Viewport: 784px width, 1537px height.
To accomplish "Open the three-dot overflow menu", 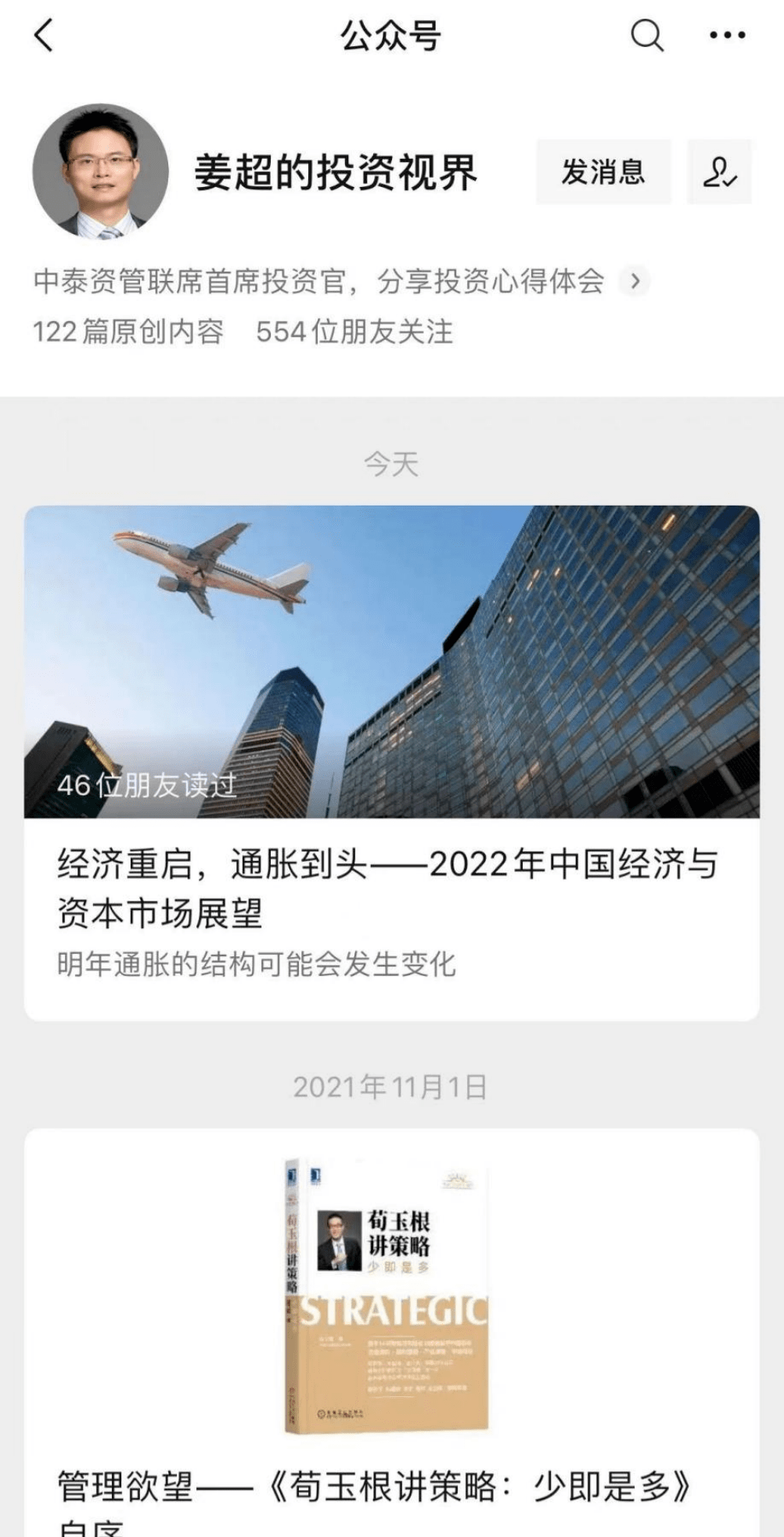I will pyautogui.click(x=727, y=35).
